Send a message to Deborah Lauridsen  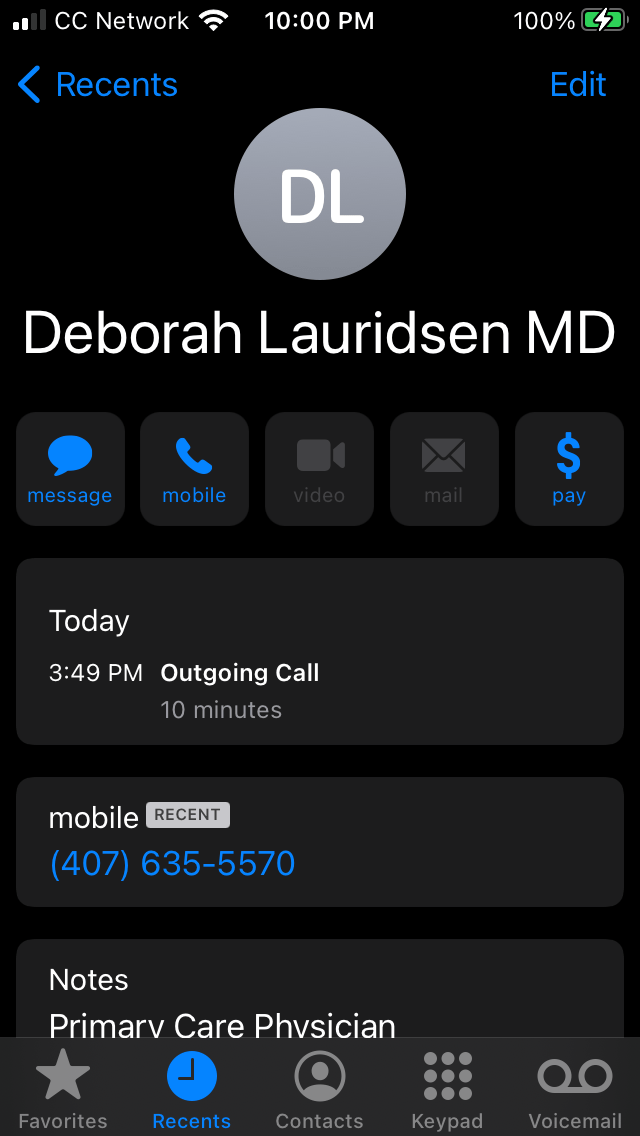coord(70,469)
